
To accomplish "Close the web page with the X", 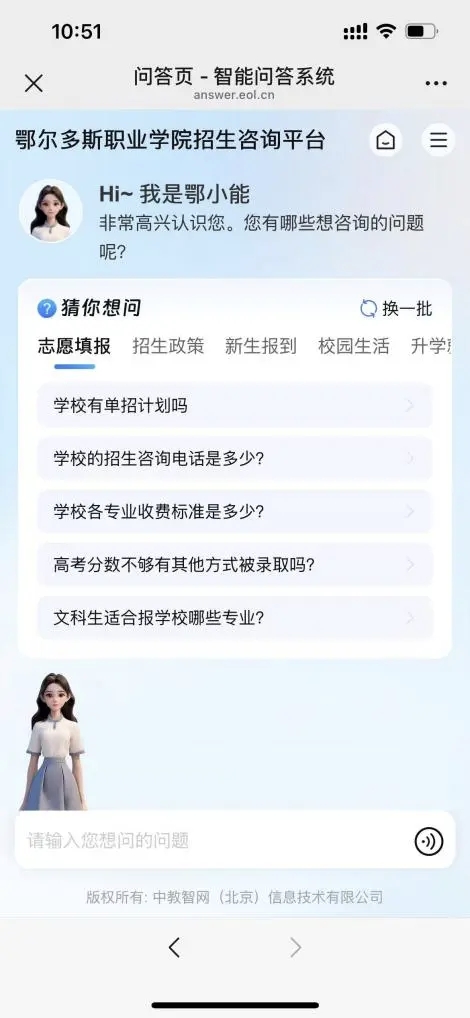I will [x=34, y=83].
